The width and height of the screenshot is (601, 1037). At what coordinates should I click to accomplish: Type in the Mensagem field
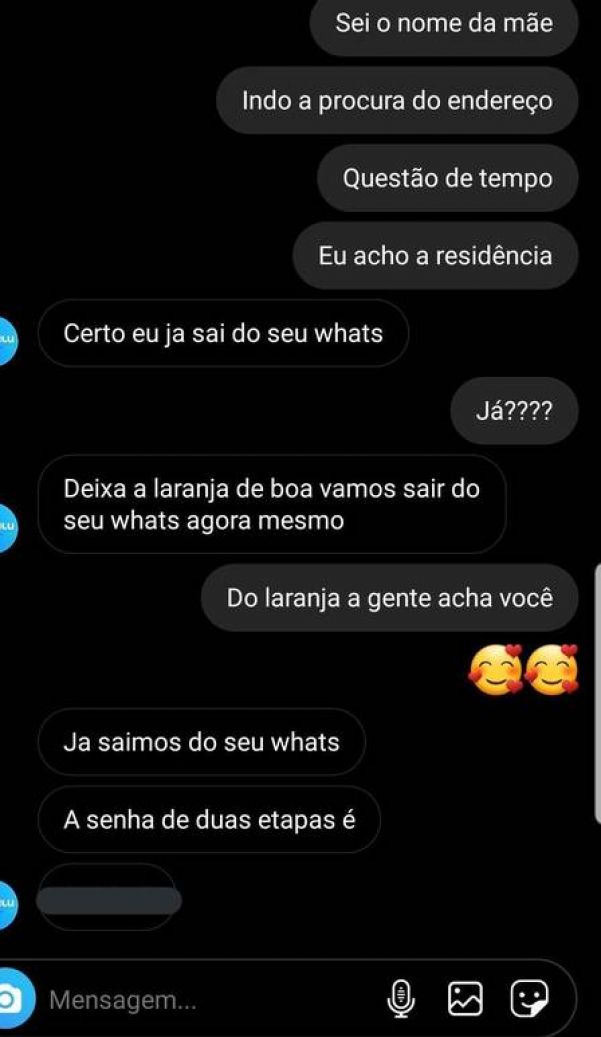pyautogui.click(x=212, y=999)
